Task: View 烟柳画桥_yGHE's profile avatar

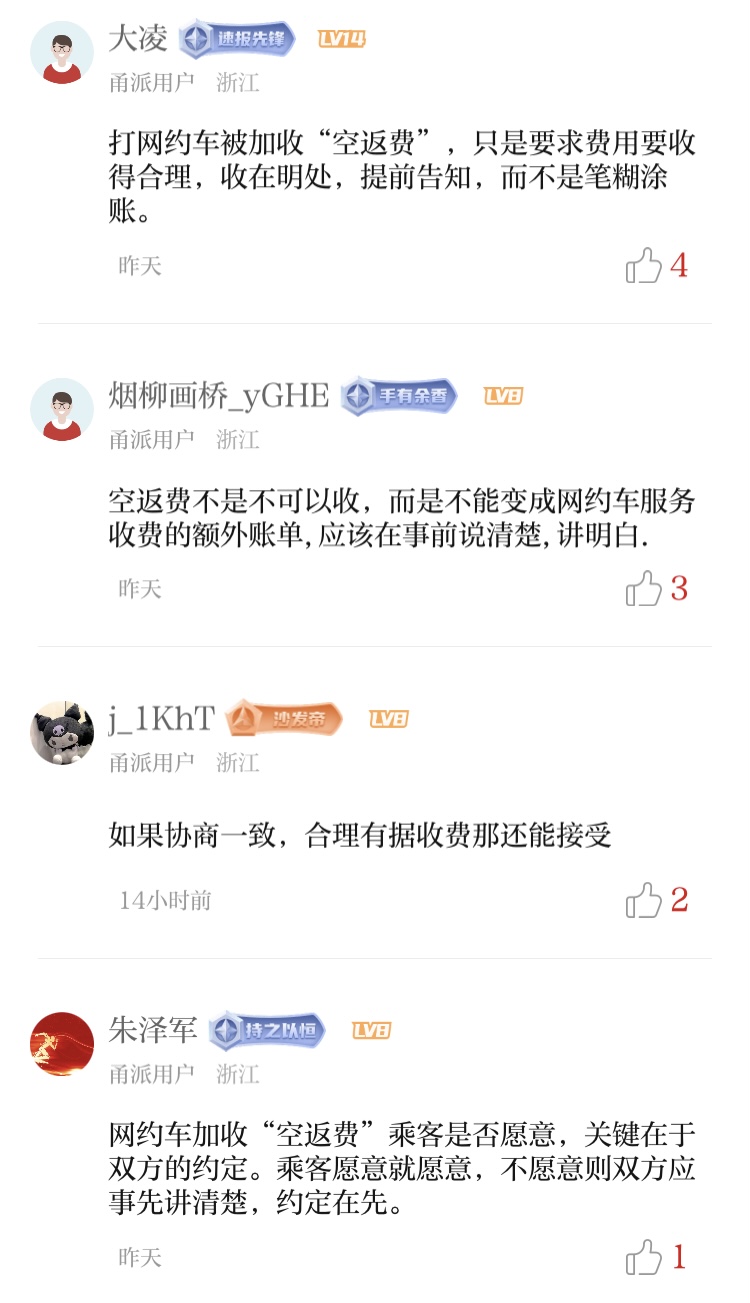Action: [x=62, y=409]
